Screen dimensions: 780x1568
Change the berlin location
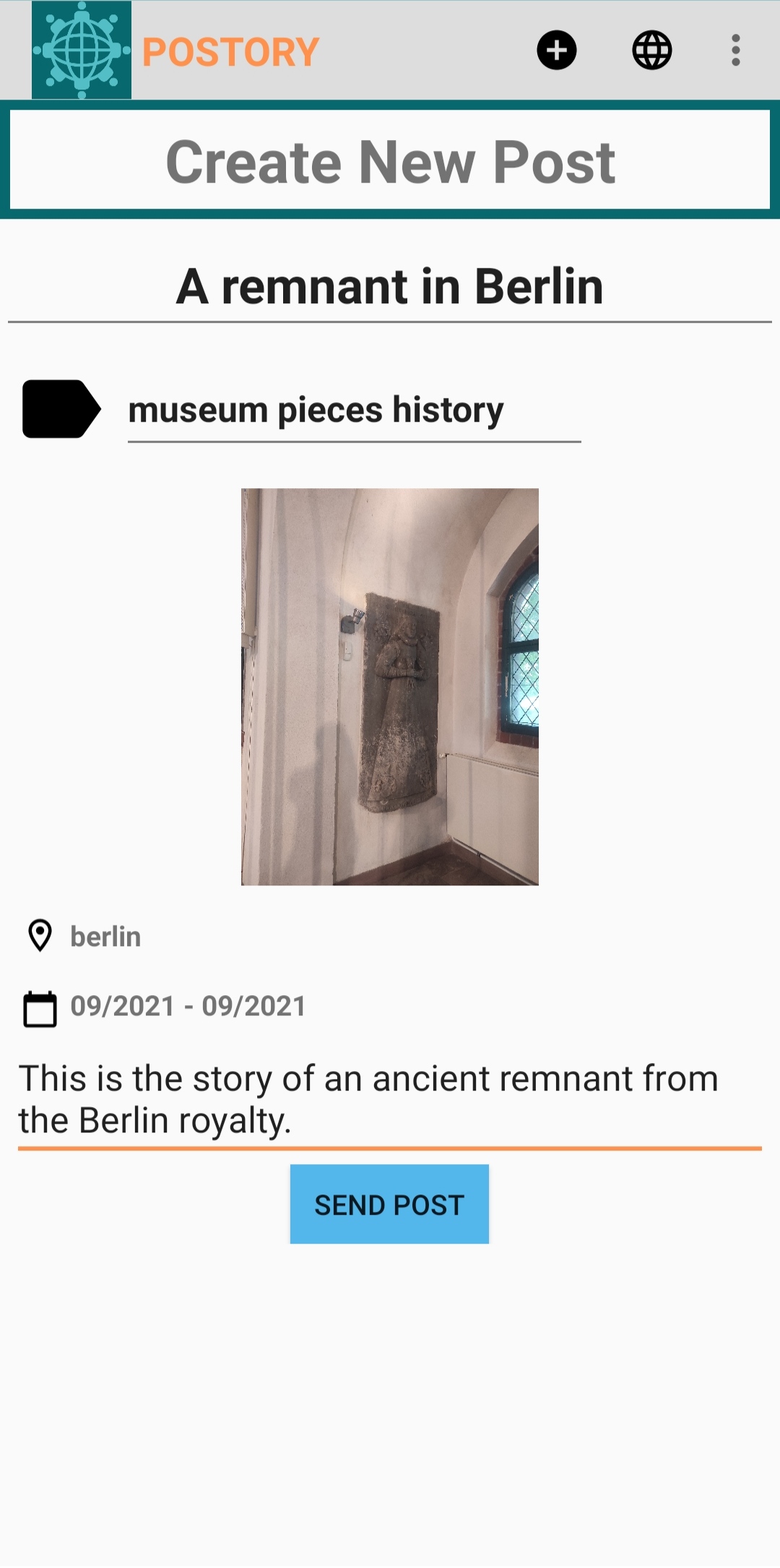(105, 937)
